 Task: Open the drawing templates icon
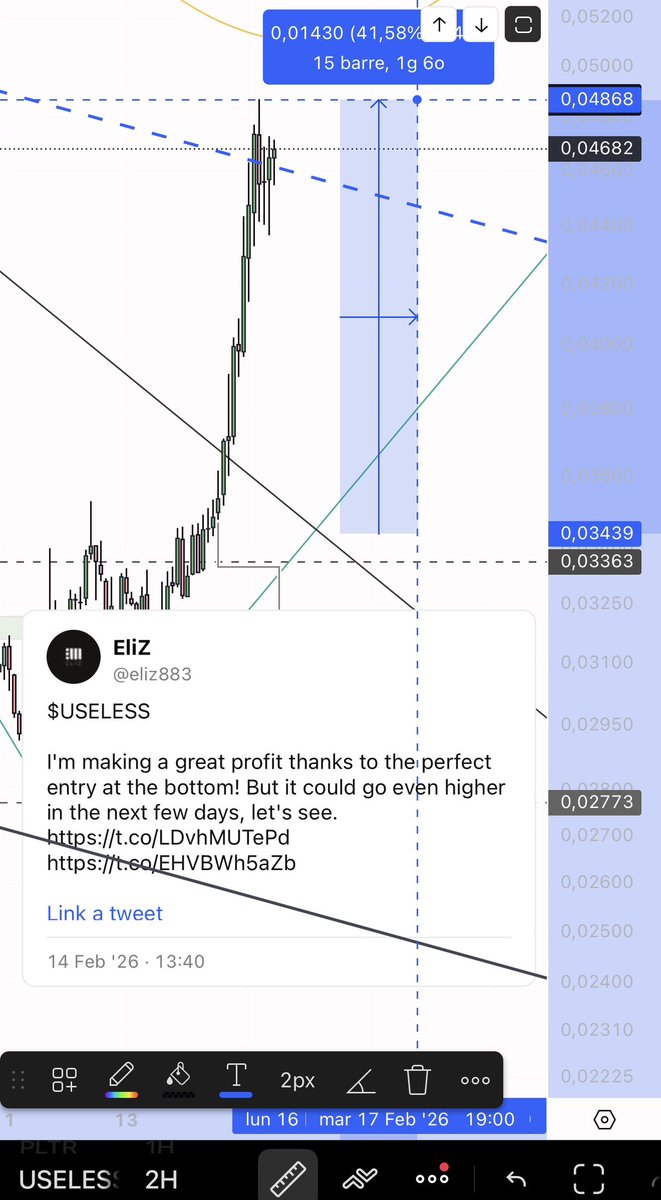[65, 1080]
